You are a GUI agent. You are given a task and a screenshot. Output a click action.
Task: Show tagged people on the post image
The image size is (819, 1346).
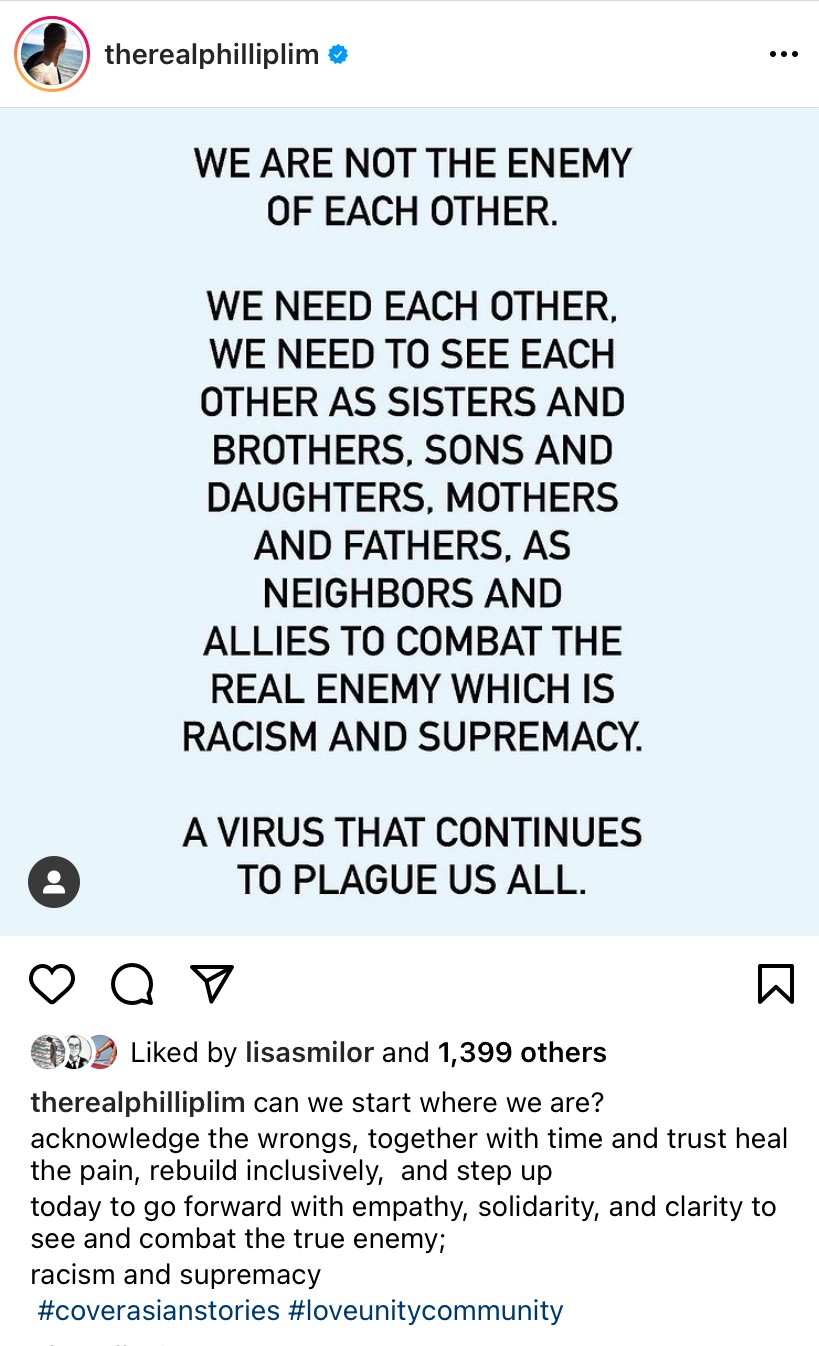(54, 882)
